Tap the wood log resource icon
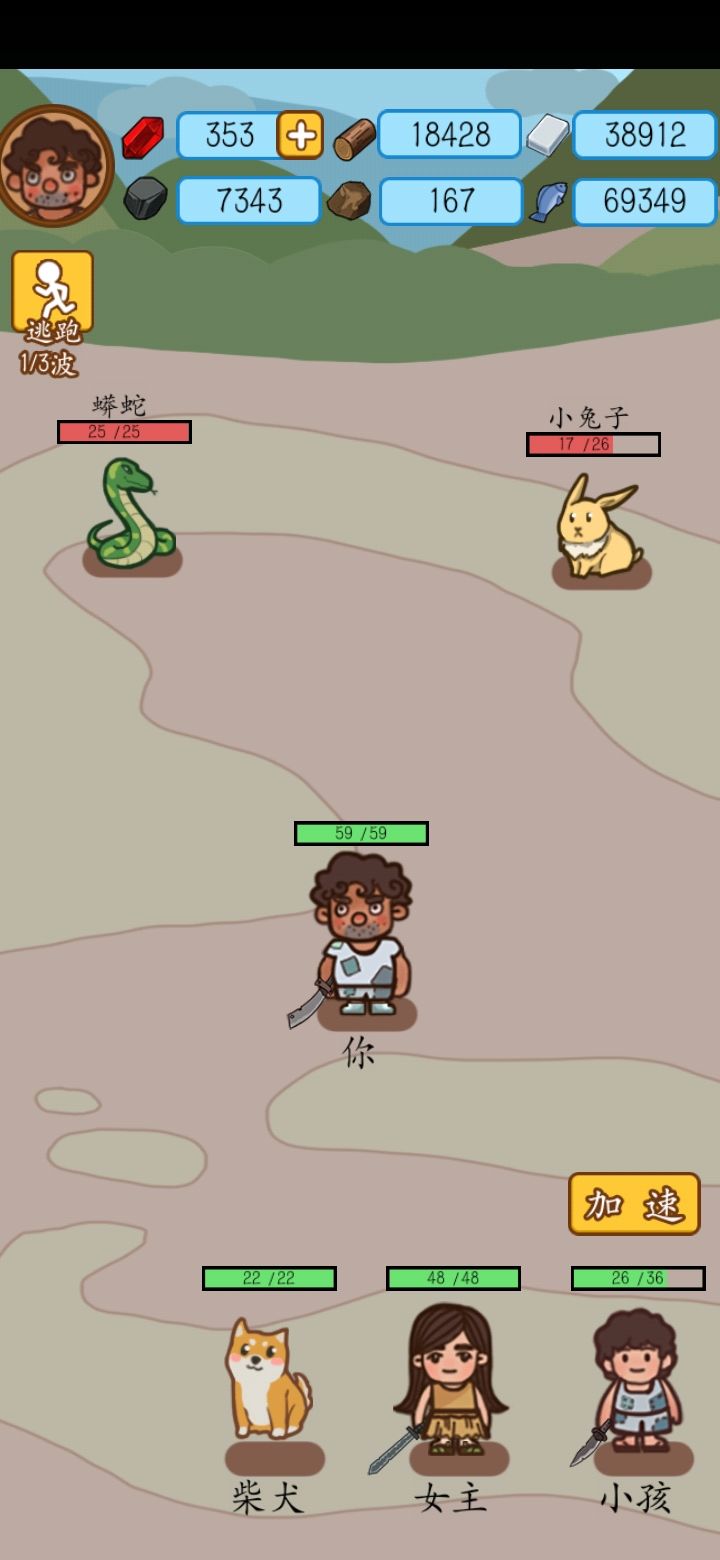The height and width of the screenshot is (1560, 720). (354, 135)
